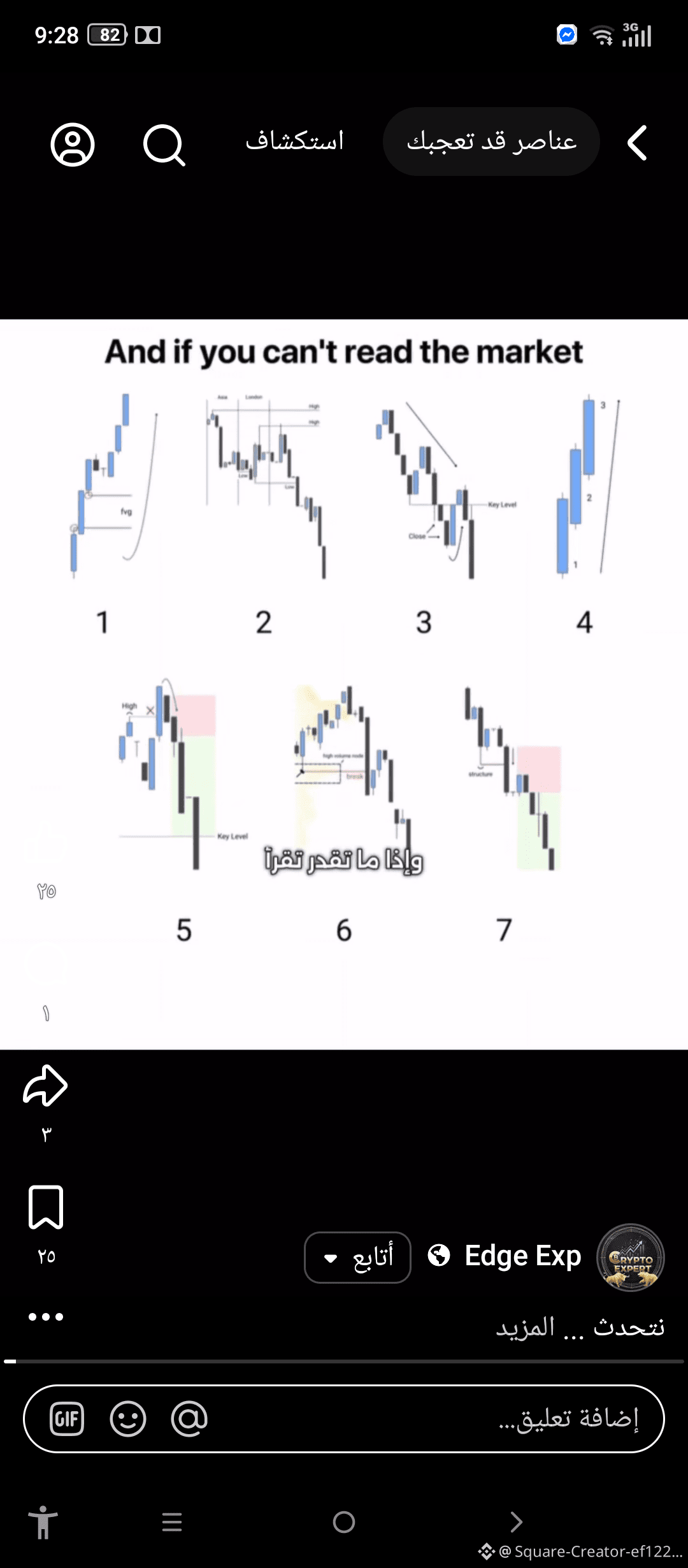Share this video
The height and width of the screenshot is (1568, 688).
[45, 1085]
